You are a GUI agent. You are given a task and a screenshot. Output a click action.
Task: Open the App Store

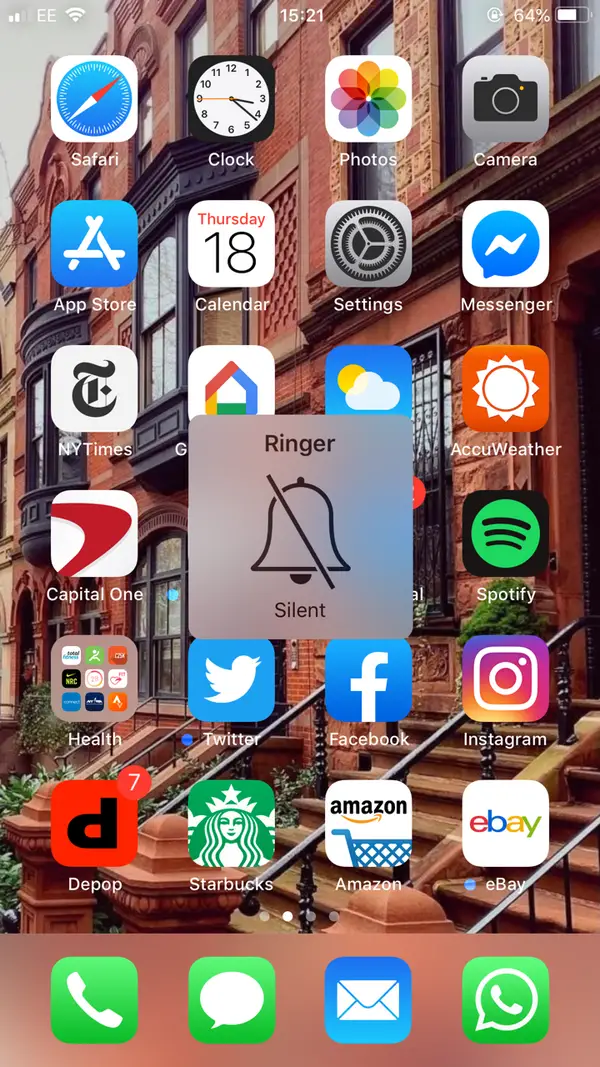(94, 244)
